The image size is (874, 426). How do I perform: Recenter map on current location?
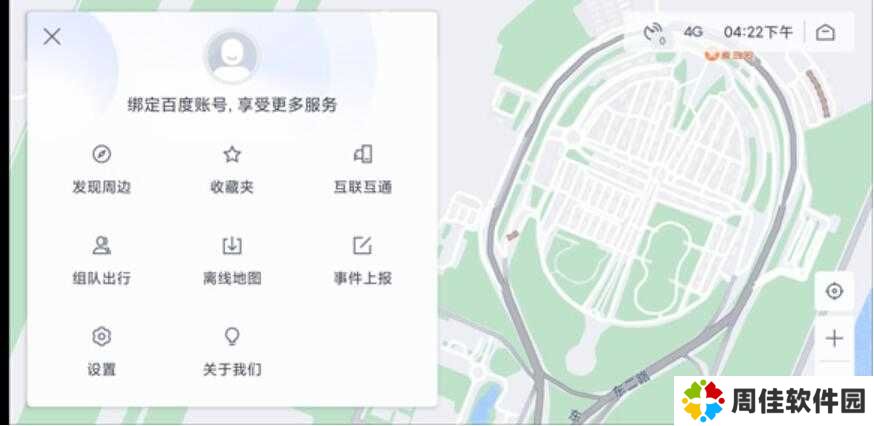coord(834,291)
